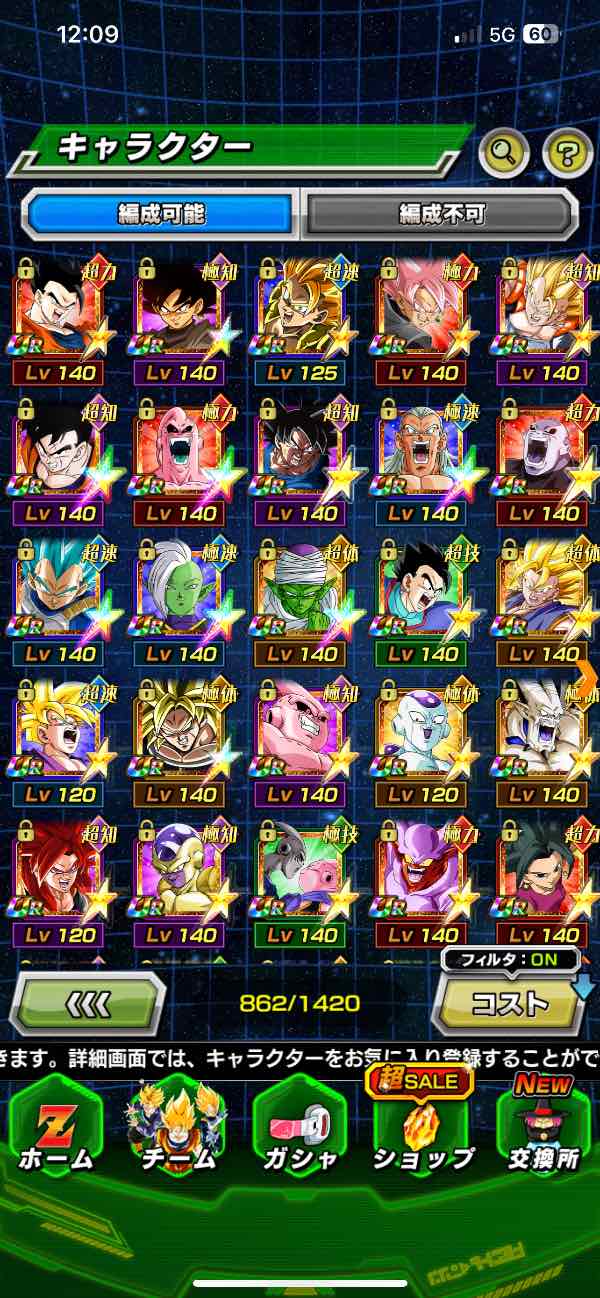
Task: Select the Jiren 超力 character card
Action: click(x=545, y=461)
